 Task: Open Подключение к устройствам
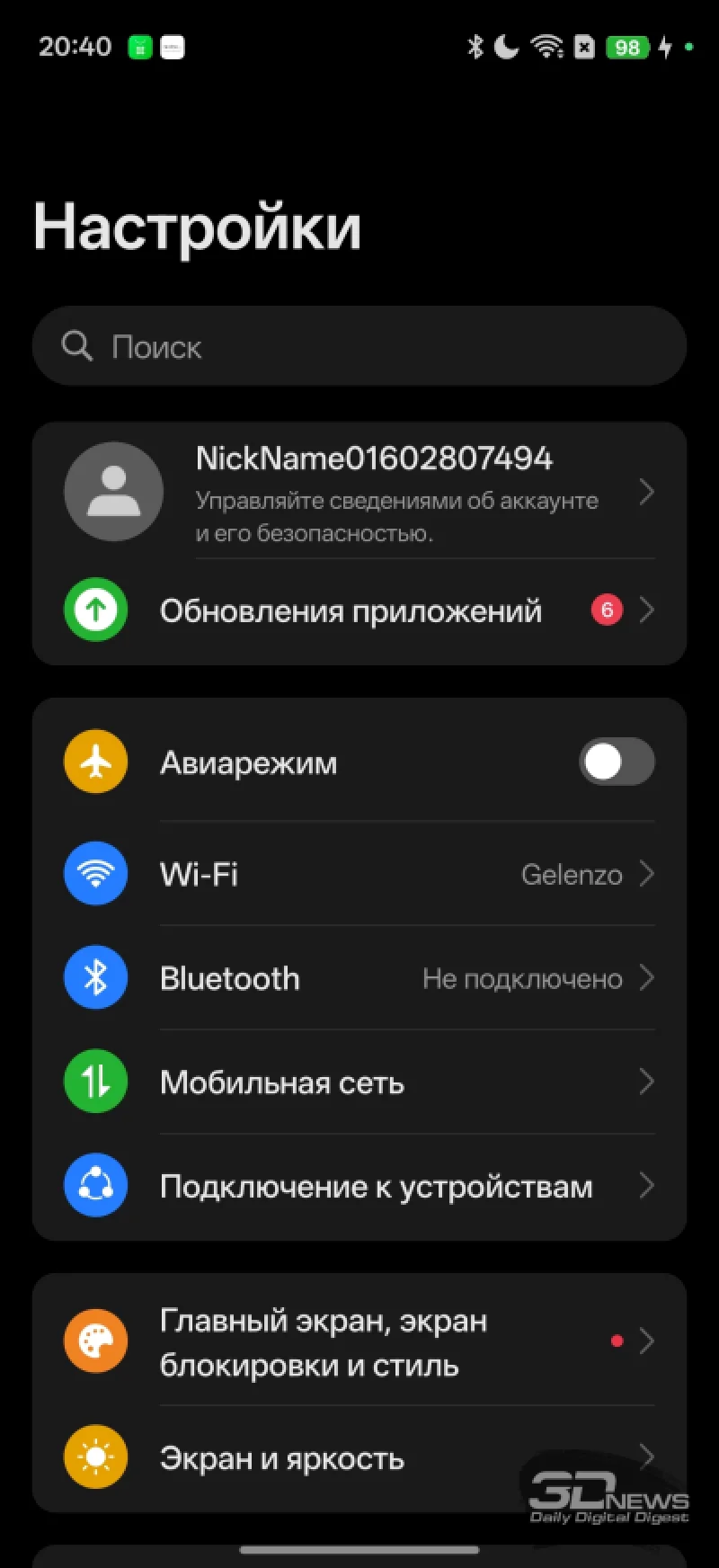359,1187
